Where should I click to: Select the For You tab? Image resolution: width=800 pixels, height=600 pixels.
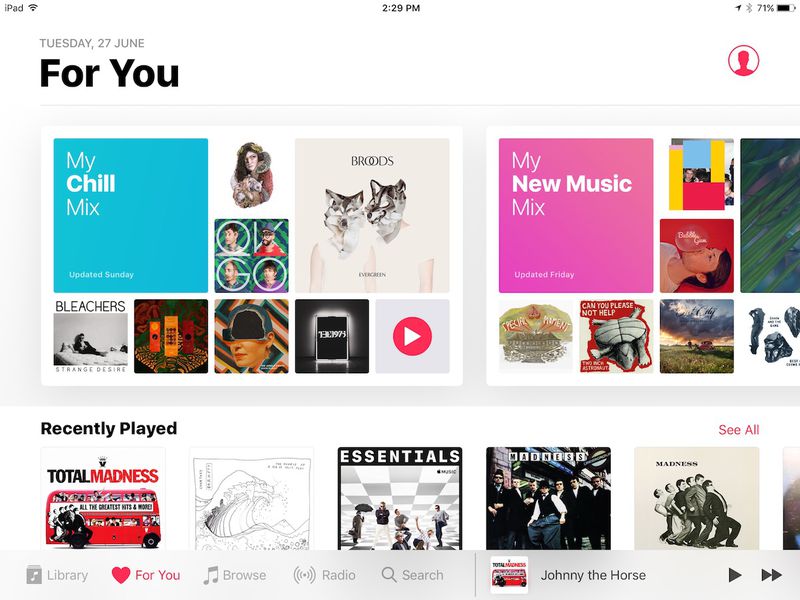[x=146, y=575]
